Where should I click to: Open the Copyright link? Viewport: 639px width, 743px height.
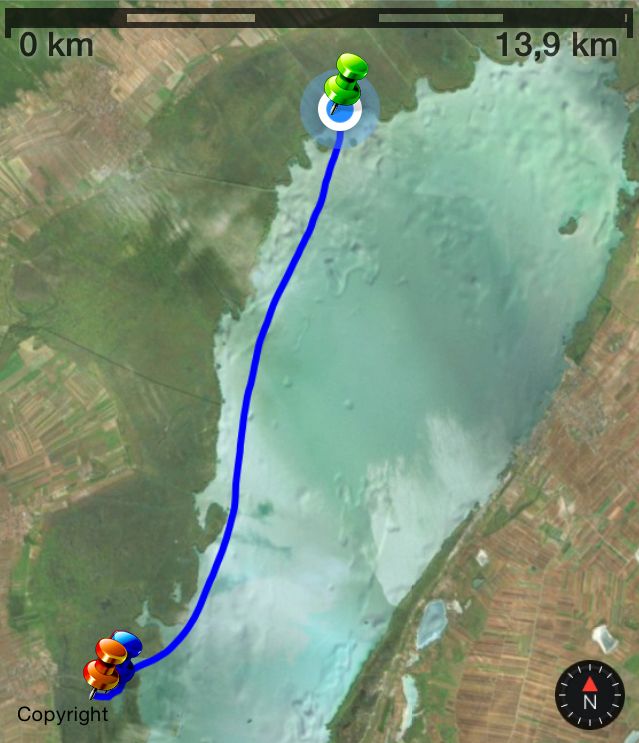coord(62,715)
